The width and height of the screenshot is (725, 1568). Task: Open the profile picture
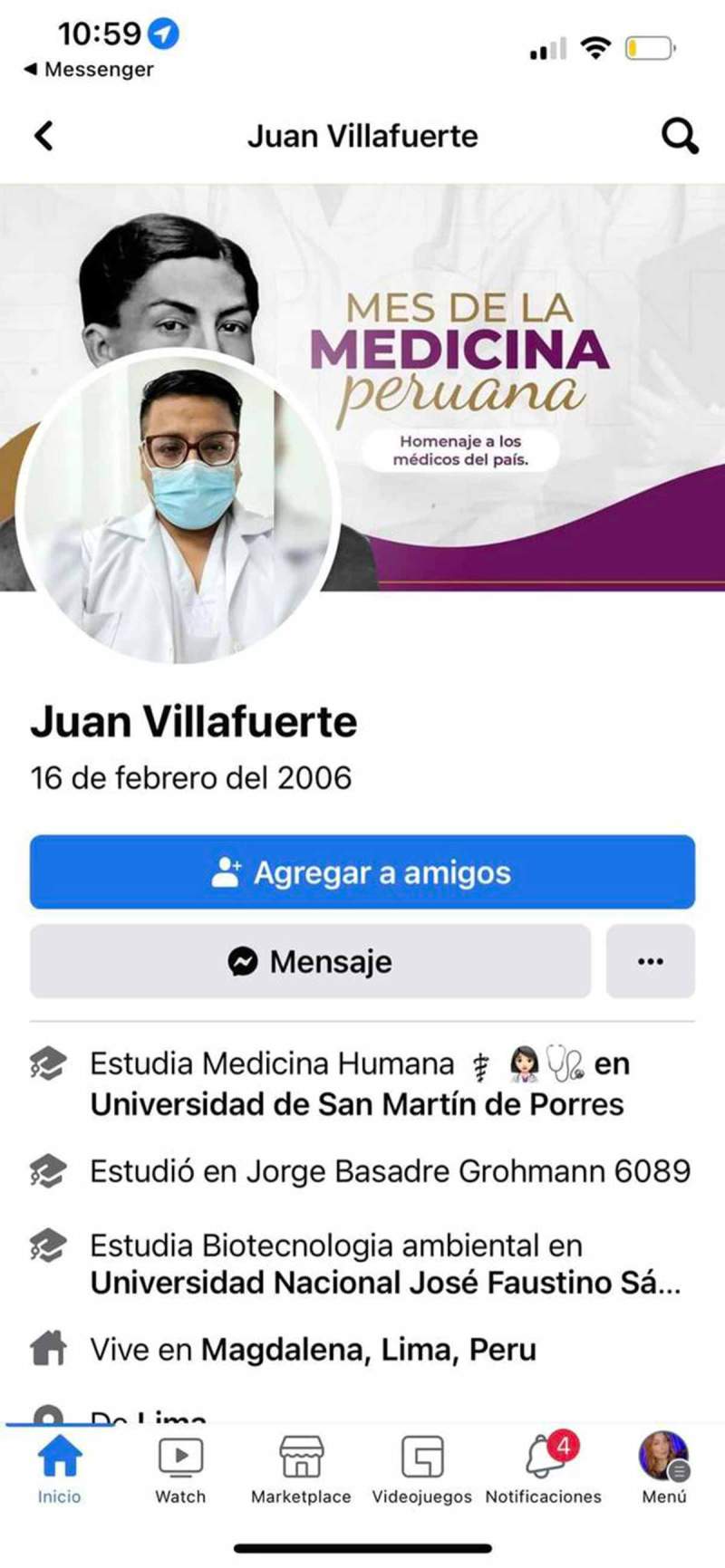(179, 507)
